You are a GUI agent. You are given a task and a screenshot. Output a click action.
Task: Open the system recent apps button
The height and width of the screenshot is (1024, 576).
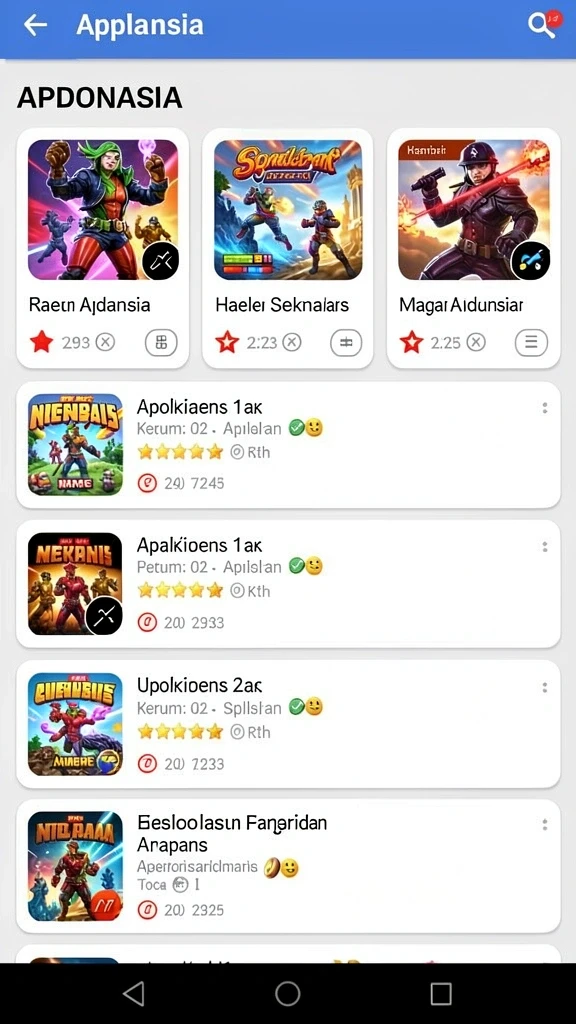tap(441, 993)
